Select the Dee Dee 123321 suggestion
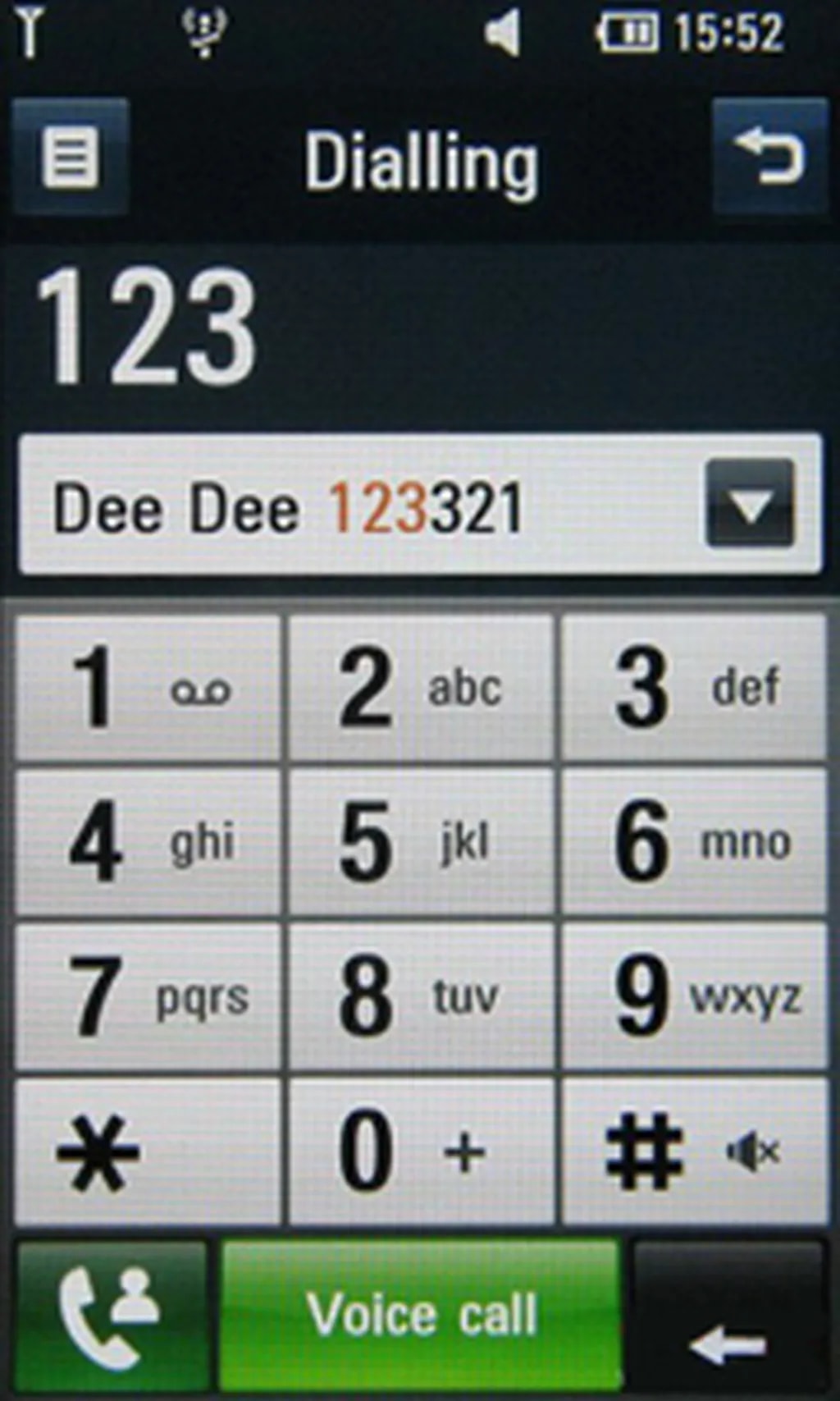 pyautogui.click(x=361, y=506)
